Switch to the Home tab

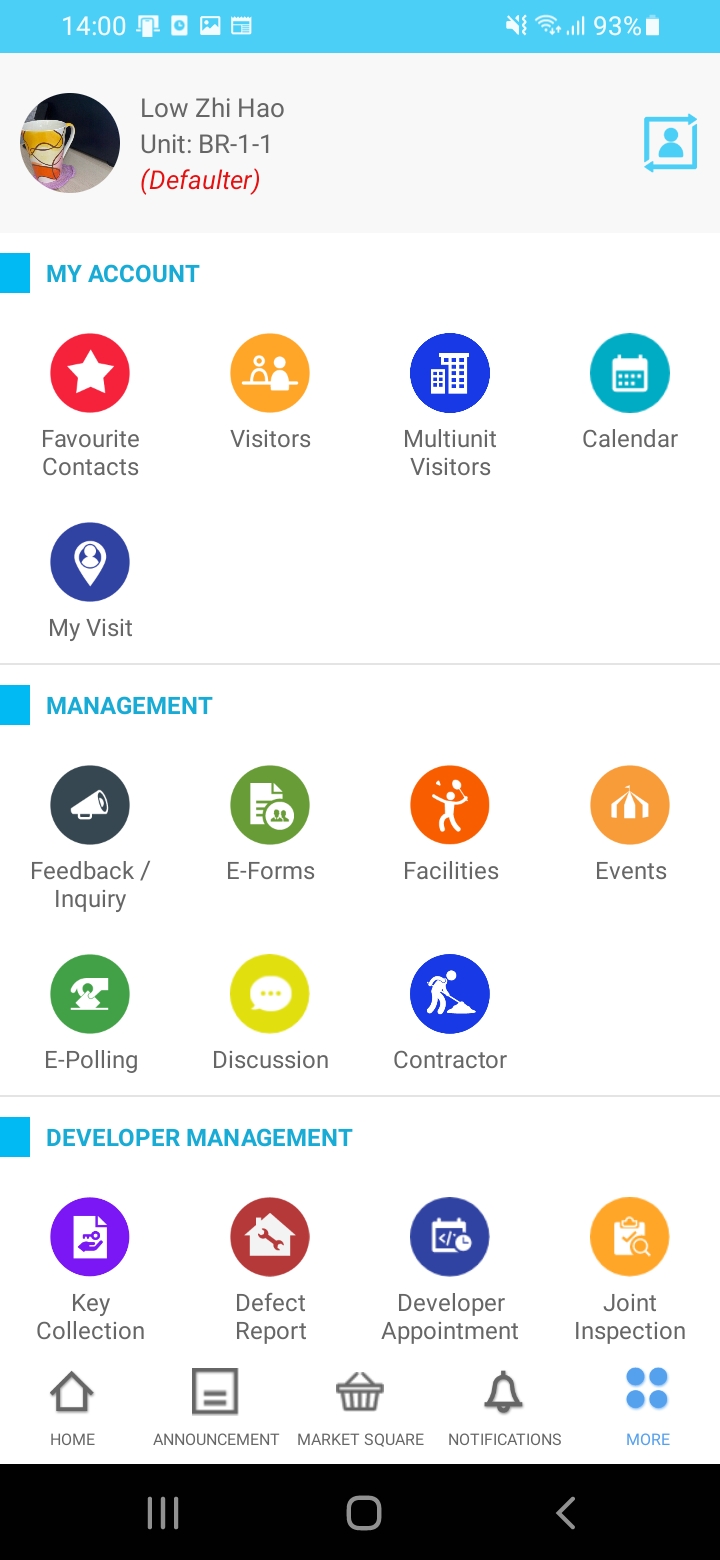click(x=72, y=1408)
